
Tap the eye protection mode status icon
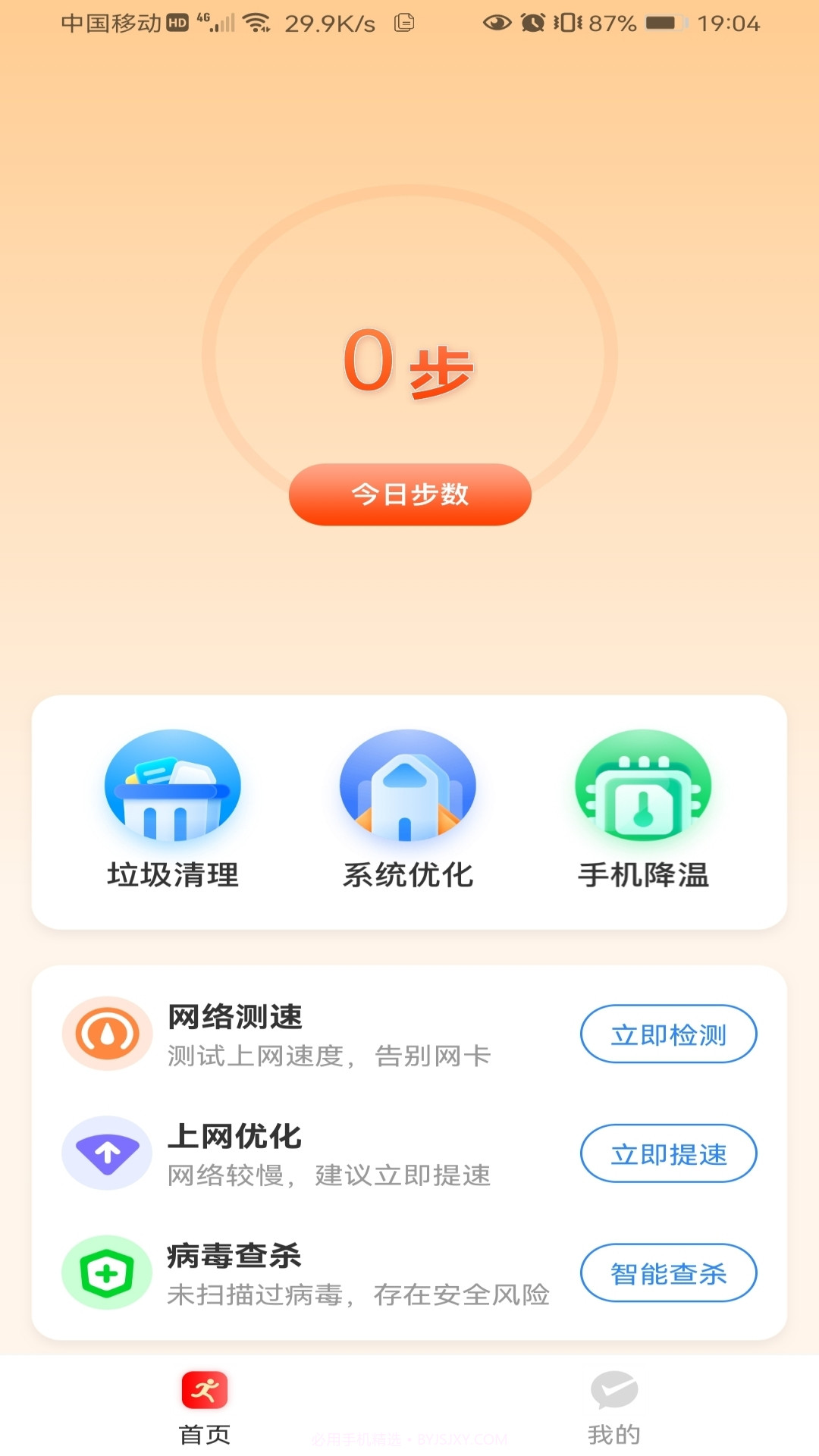click(x=497, y=23)
